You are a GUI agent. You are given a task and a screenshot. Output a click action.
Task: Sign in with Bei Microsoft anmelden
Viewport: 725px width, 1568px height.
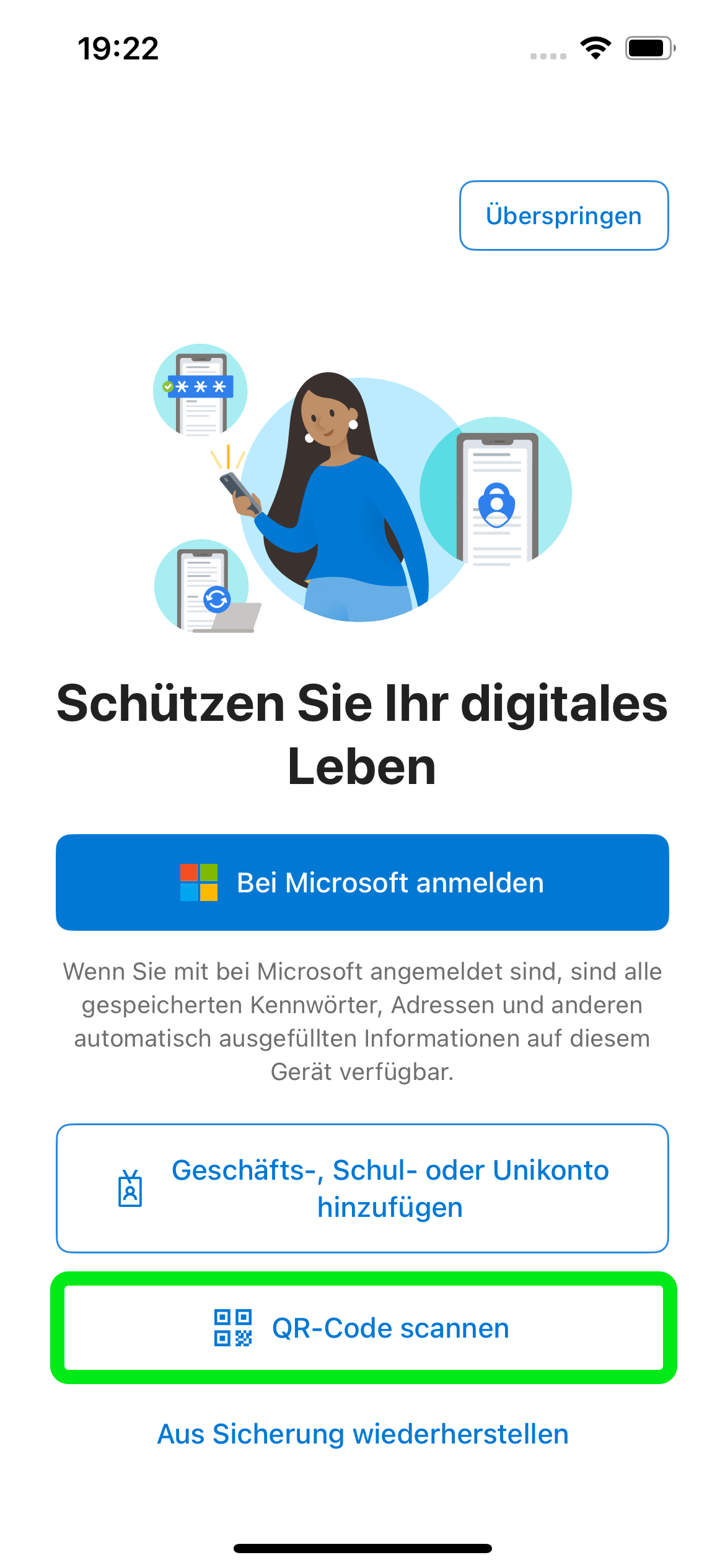(362, 882)
